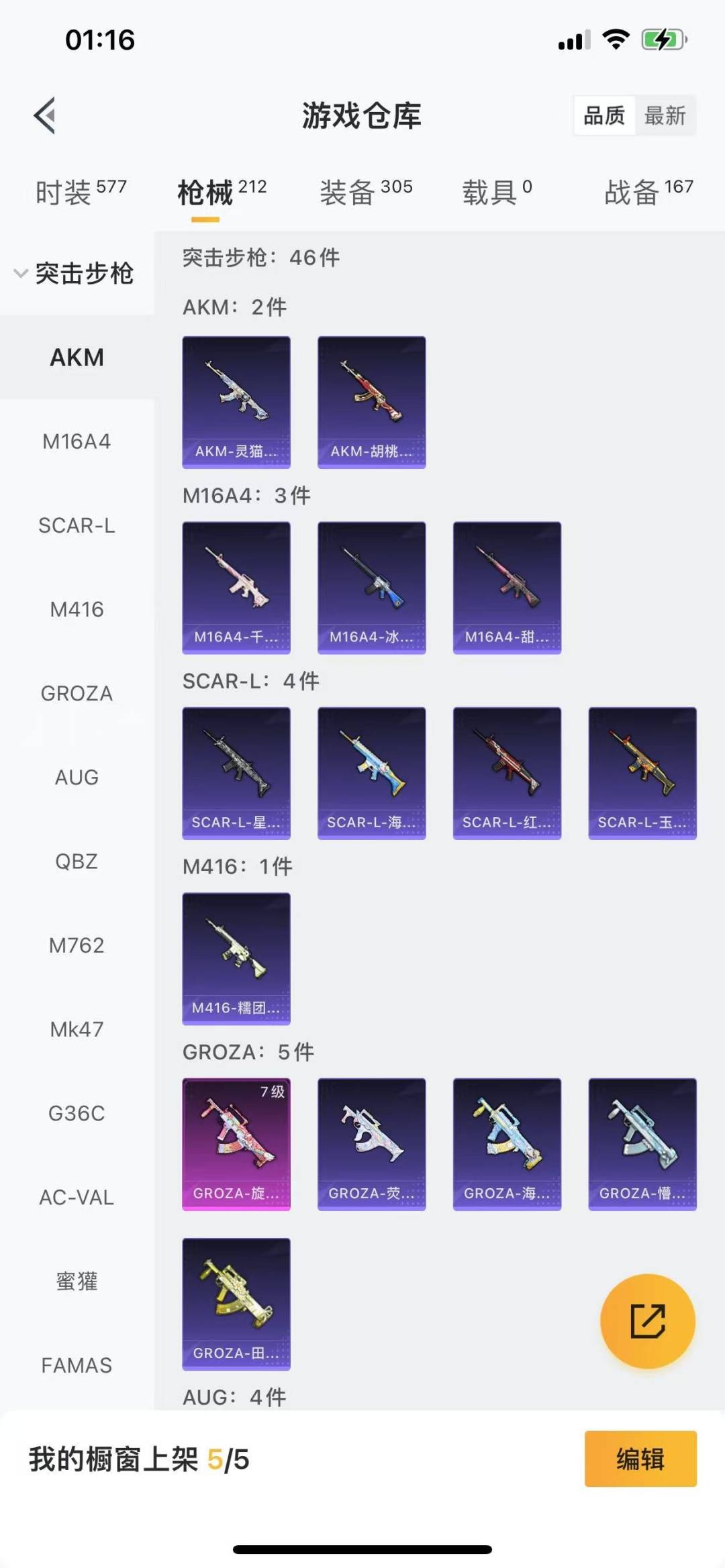725x1568 pixels.
Task: Open the level 7 GROZA-旋 skin
Action: pos(236,1143)
